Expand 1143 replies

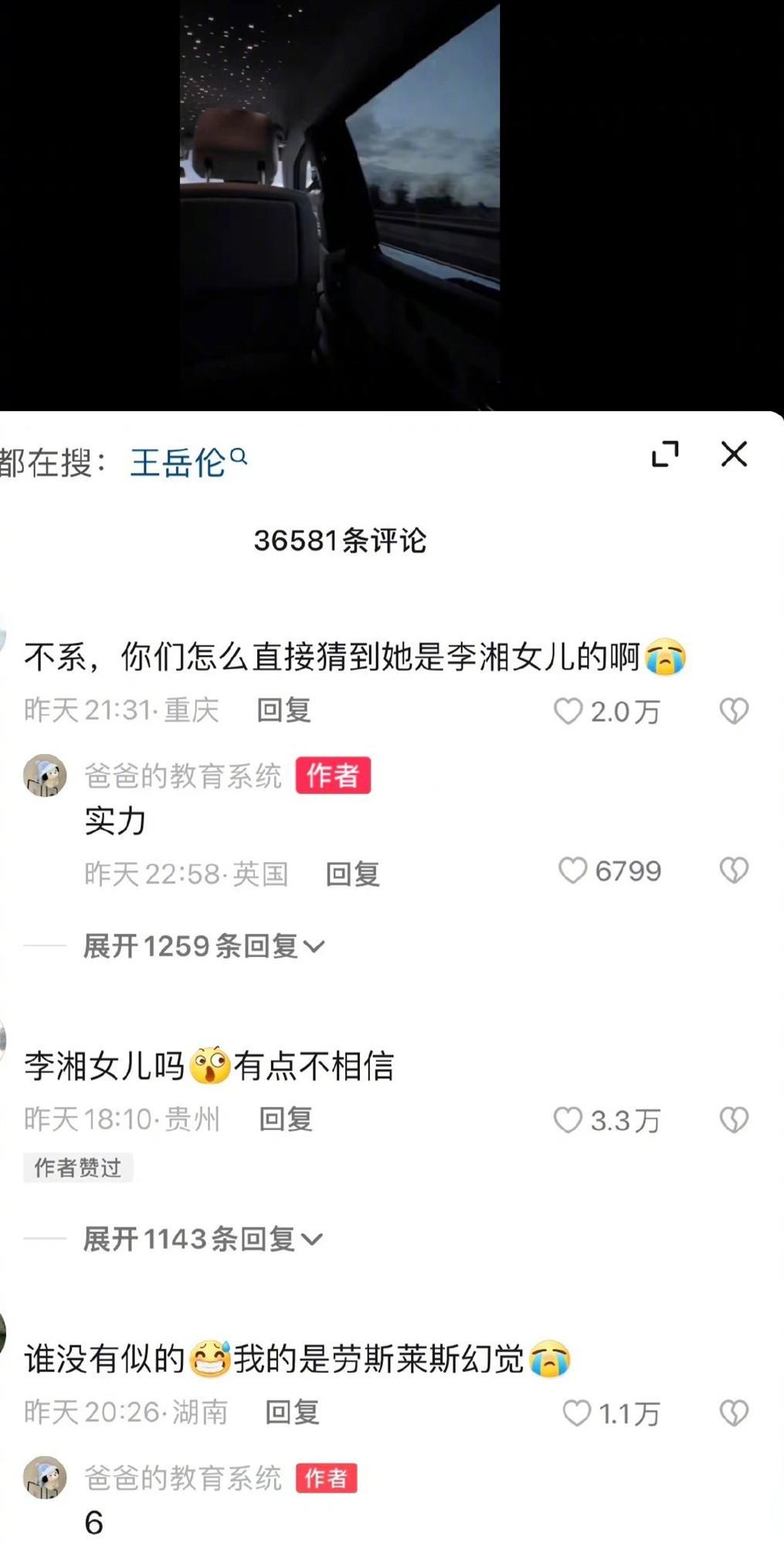202,1239
